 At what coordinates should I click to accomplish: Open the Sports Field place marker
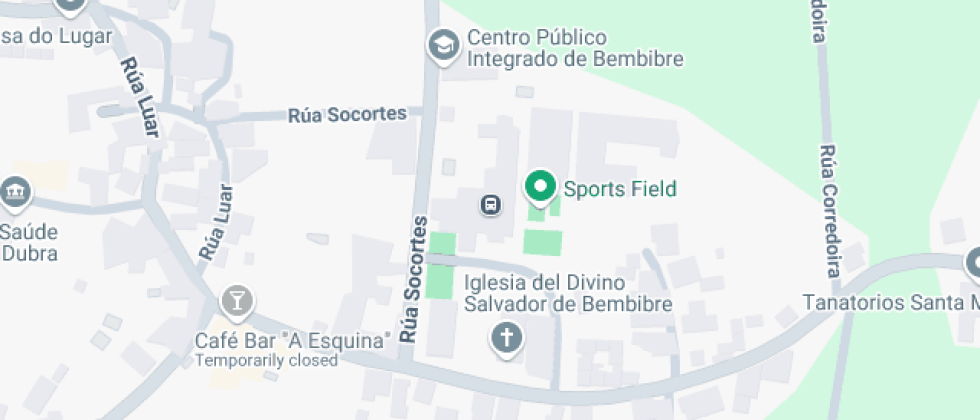pyautogui.click(x=541, y=187)
